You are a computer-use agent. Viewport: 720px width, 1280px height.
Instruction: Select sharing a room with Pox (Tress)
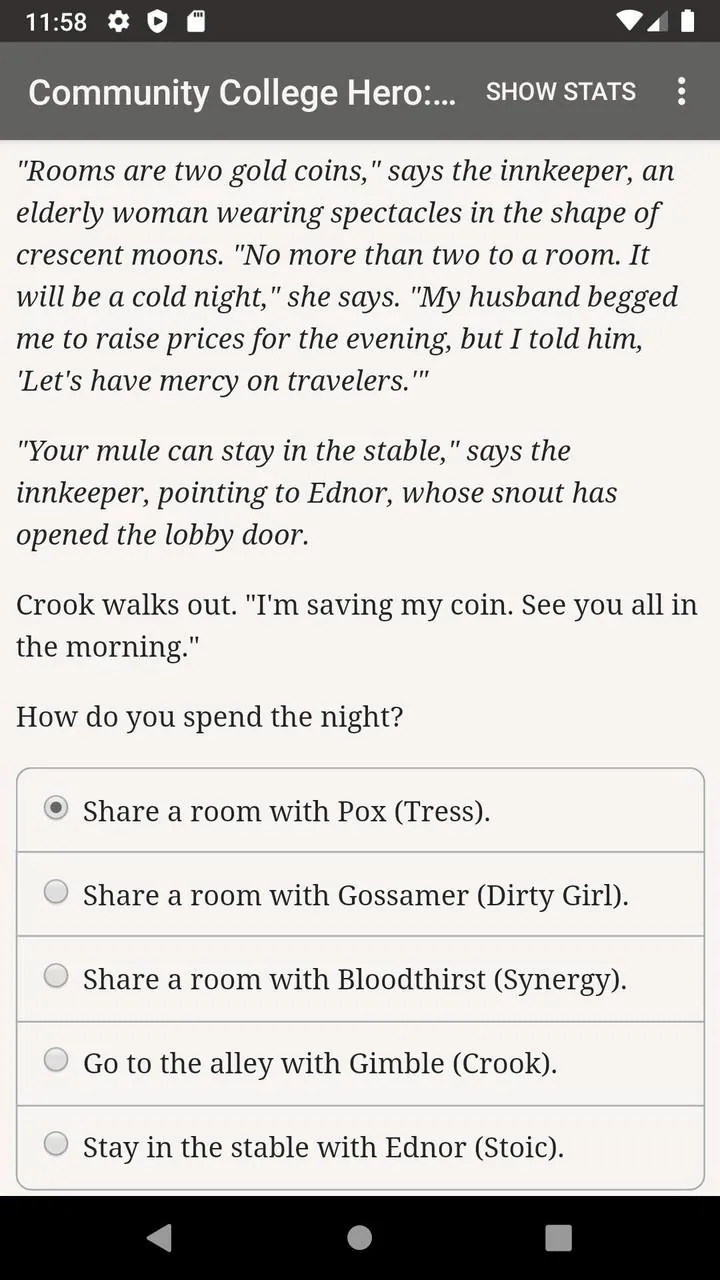coord(360,810)
